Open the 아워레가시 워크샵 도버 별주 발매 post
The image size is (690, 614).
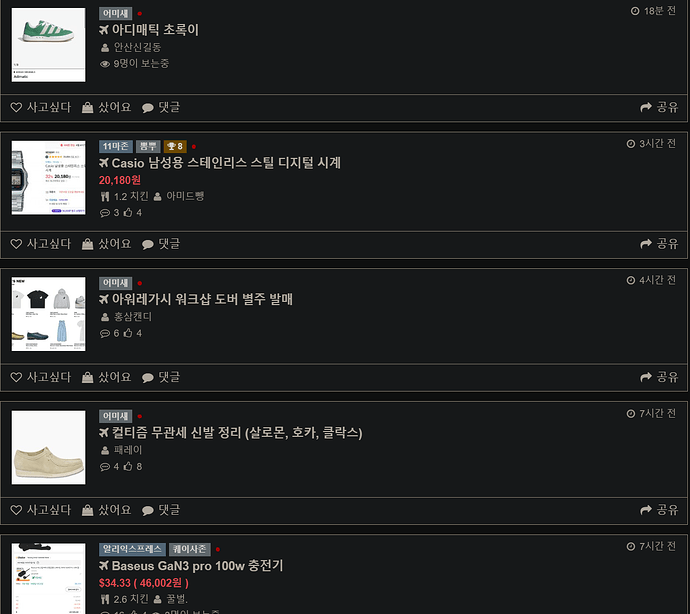(x=201, y=299)
